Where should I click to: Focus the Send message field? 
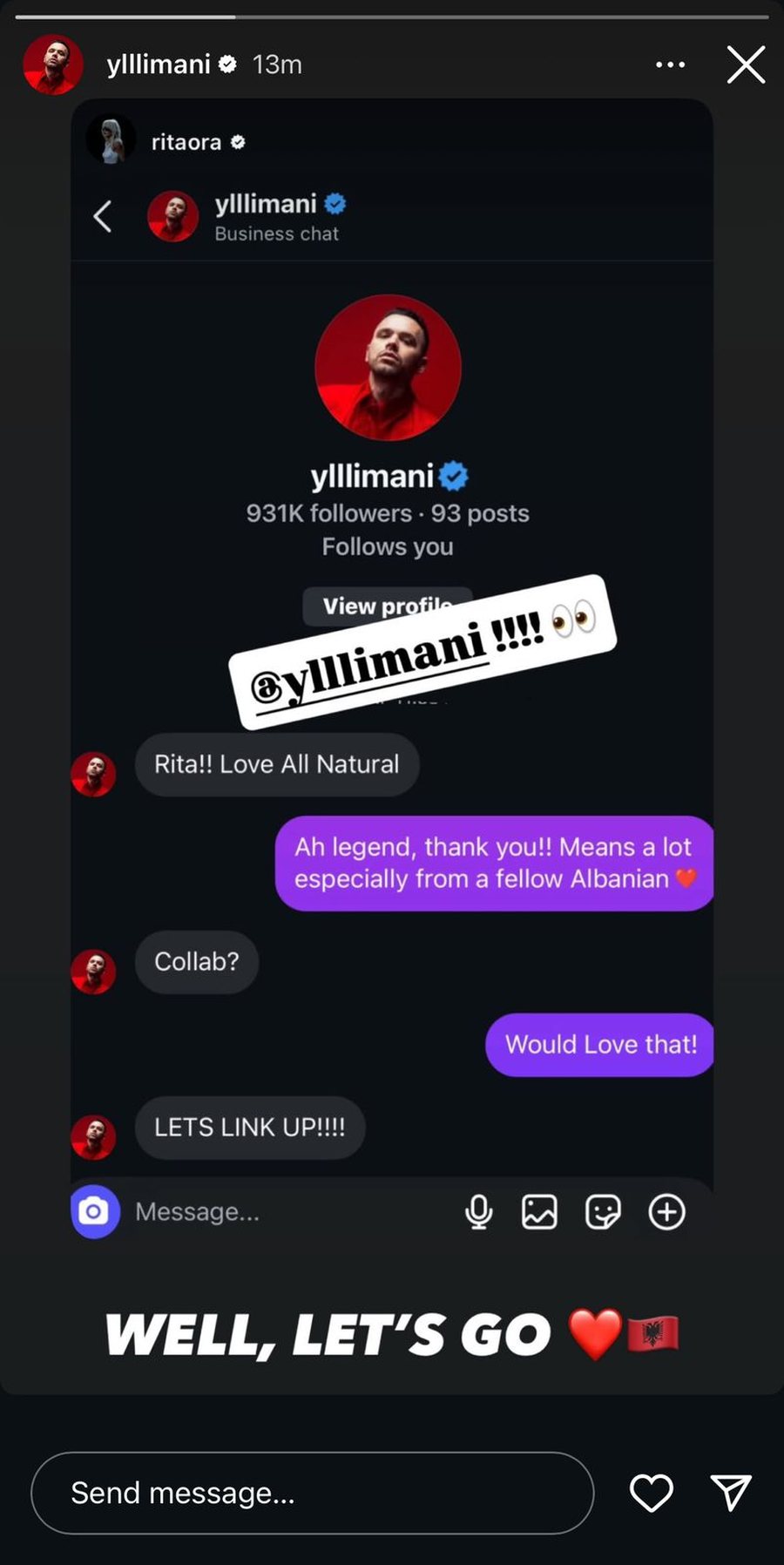coord(312,1493)
